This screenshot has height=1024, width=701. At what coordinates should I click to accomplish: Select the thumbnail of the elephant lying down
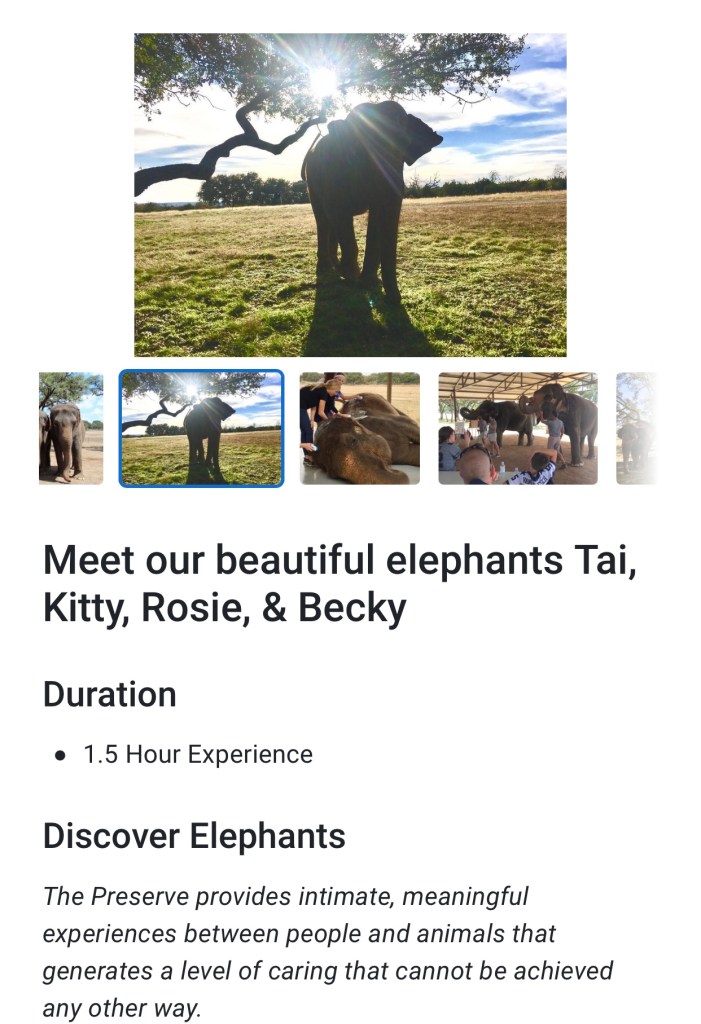click(360, 428)
